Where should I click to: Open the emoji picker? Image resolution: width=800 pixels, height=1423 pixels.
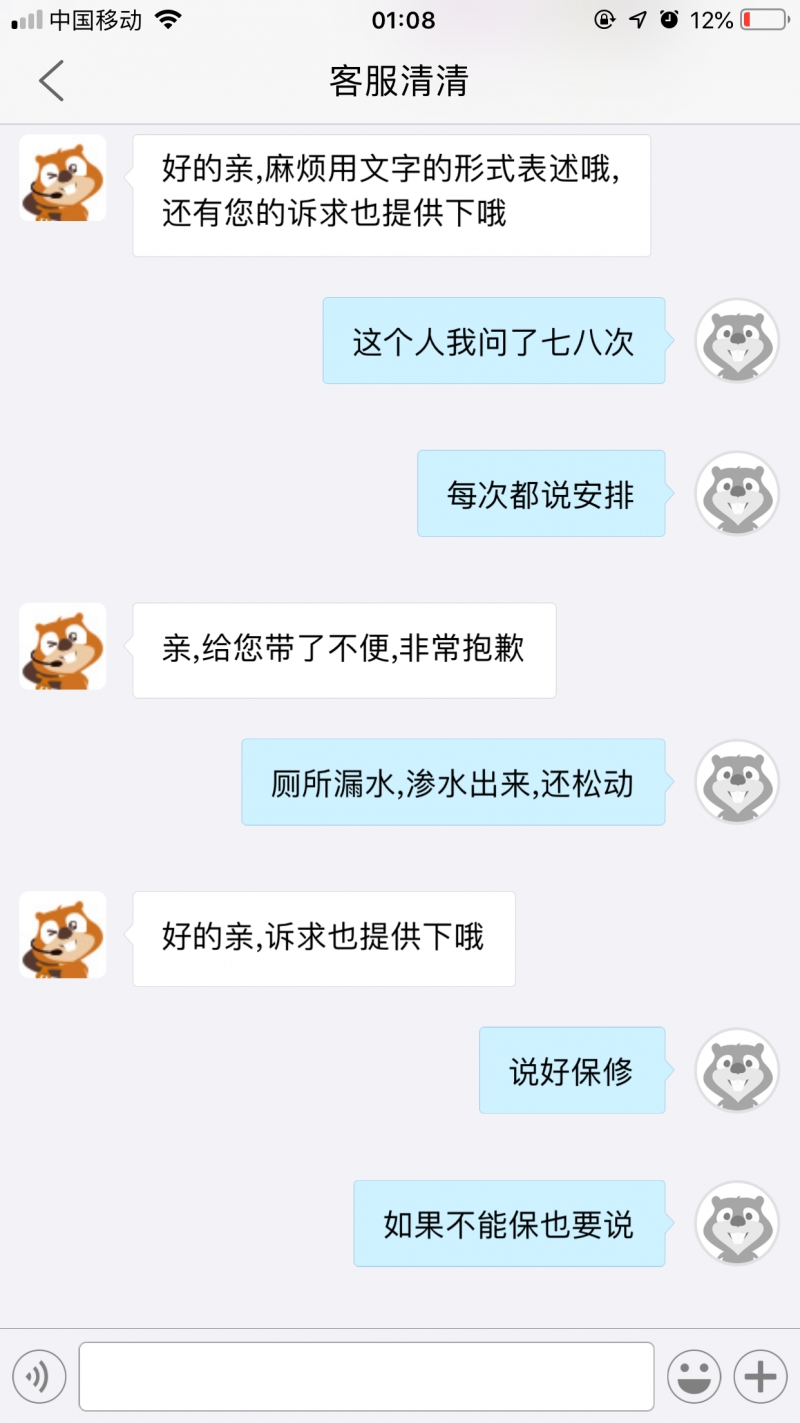click(694, 1377)
